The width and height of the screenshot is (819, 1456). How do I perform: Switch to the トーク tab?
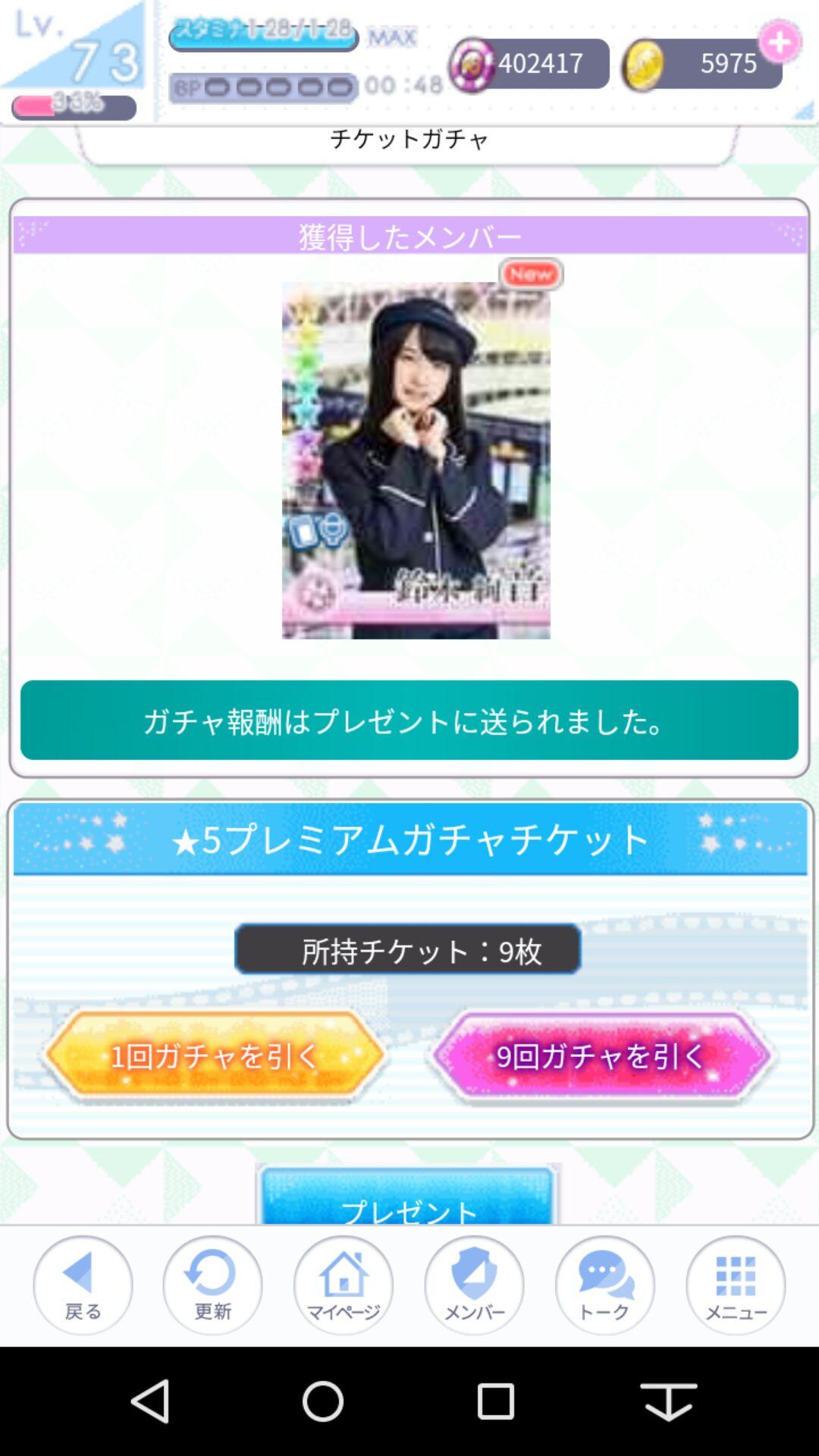click(604, 1285)
